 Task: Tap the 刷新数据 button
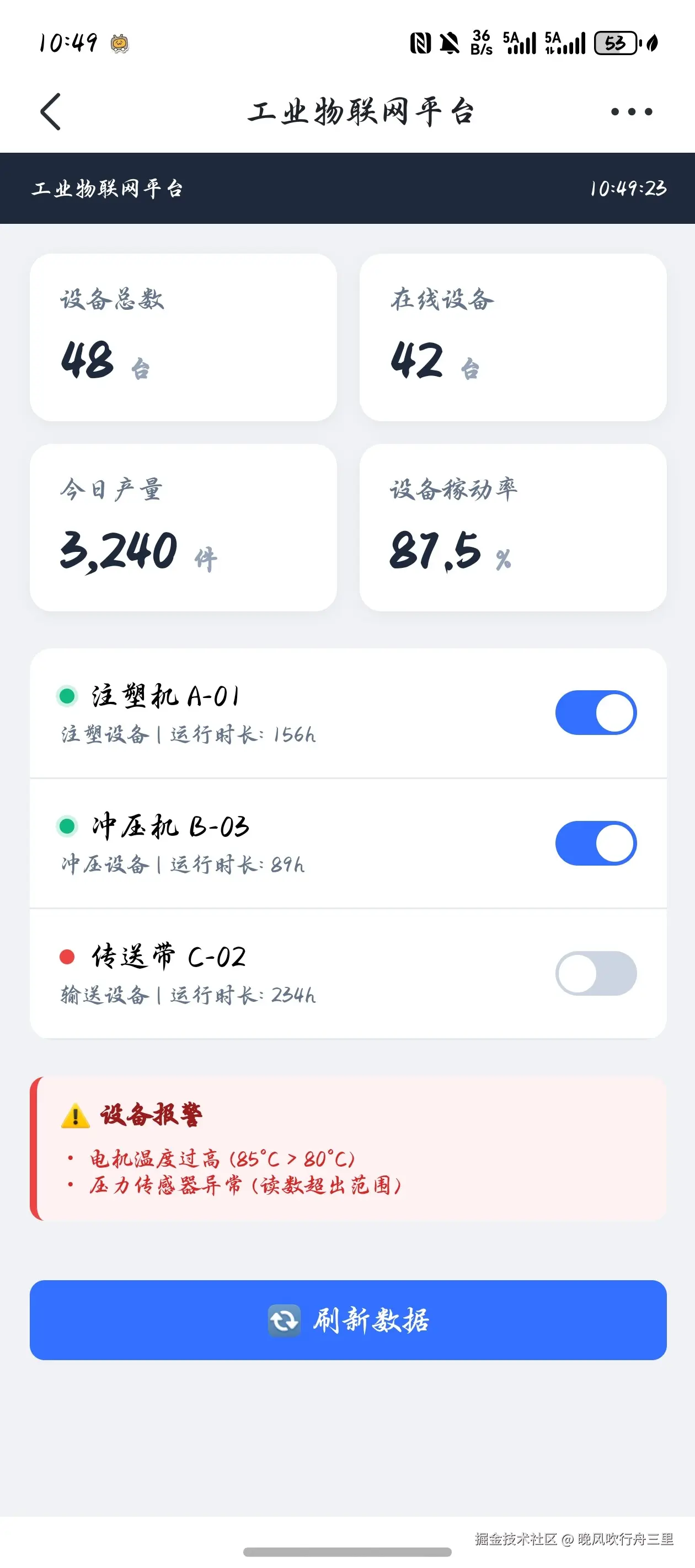click(348, 1320)
